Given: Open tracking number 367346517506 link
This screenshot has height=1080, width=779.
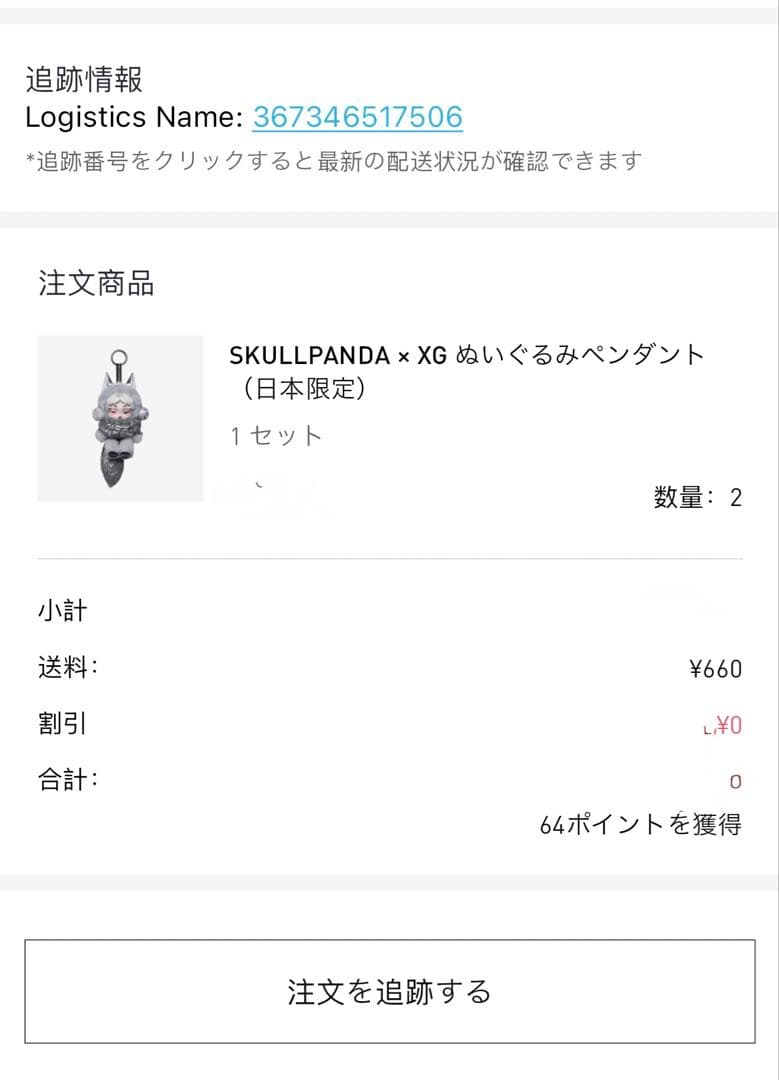Looking at the screenshot, I should point(360,117).
